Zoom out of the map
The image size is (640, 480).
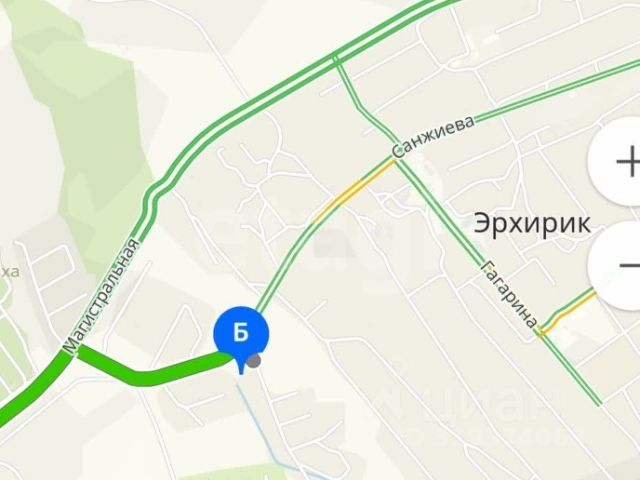(625, 265)
